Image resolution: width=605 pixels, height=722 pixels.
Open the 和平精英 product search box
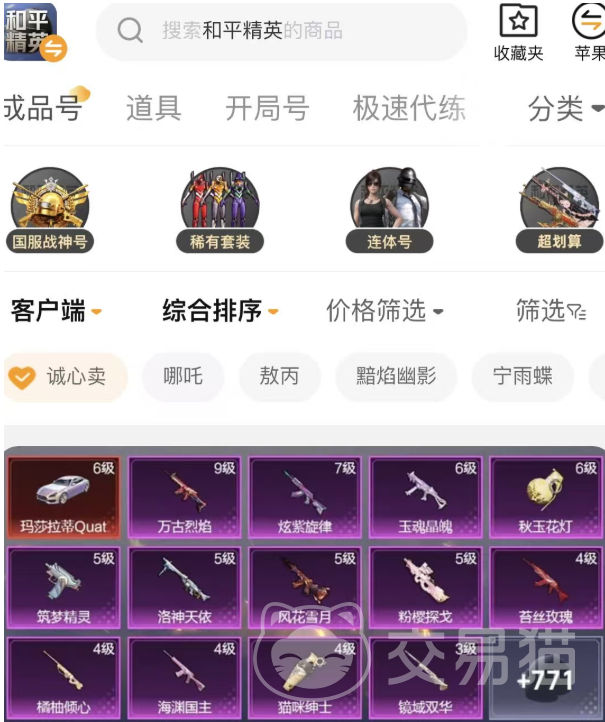(281, 31)
